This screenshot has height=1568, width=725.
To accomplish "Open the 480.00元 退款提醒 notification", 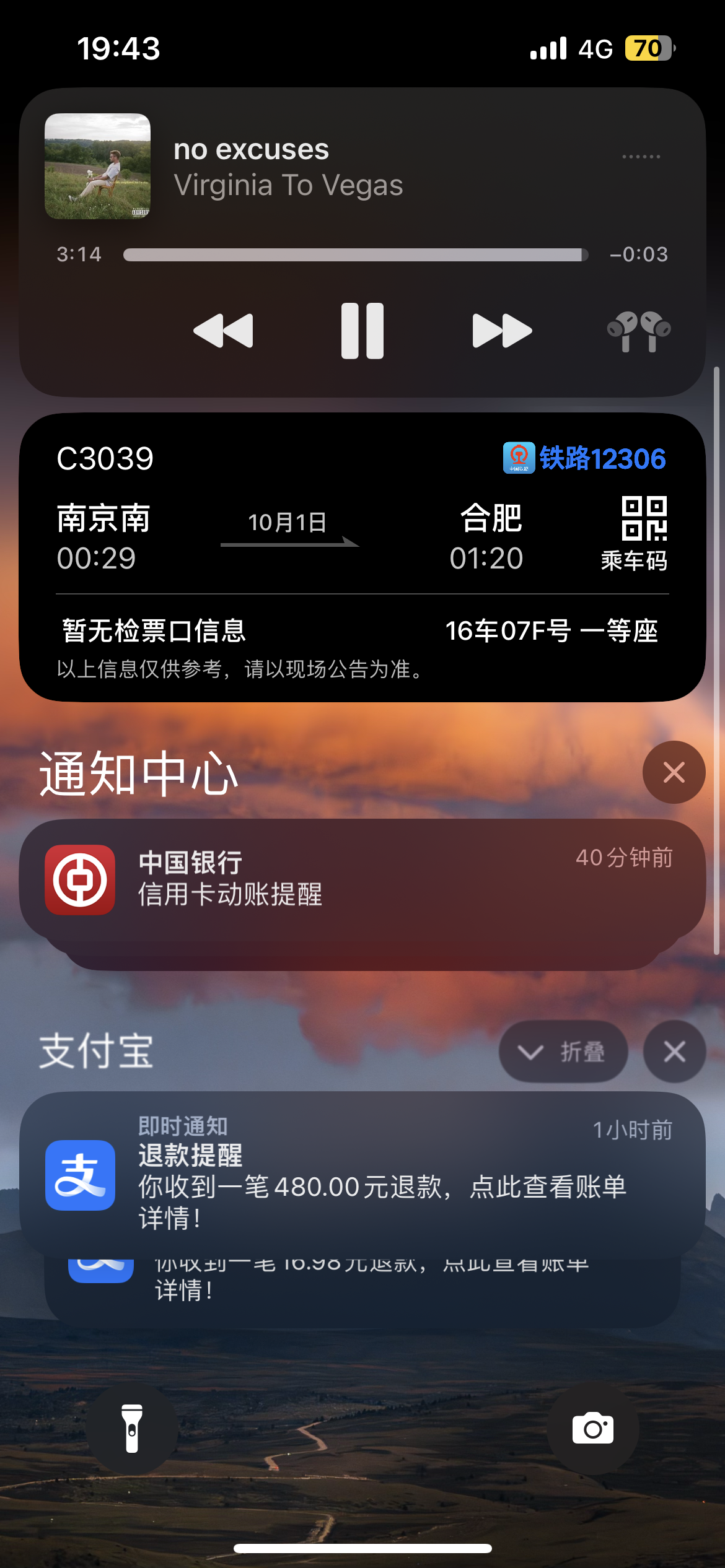I will [362, 1172].
